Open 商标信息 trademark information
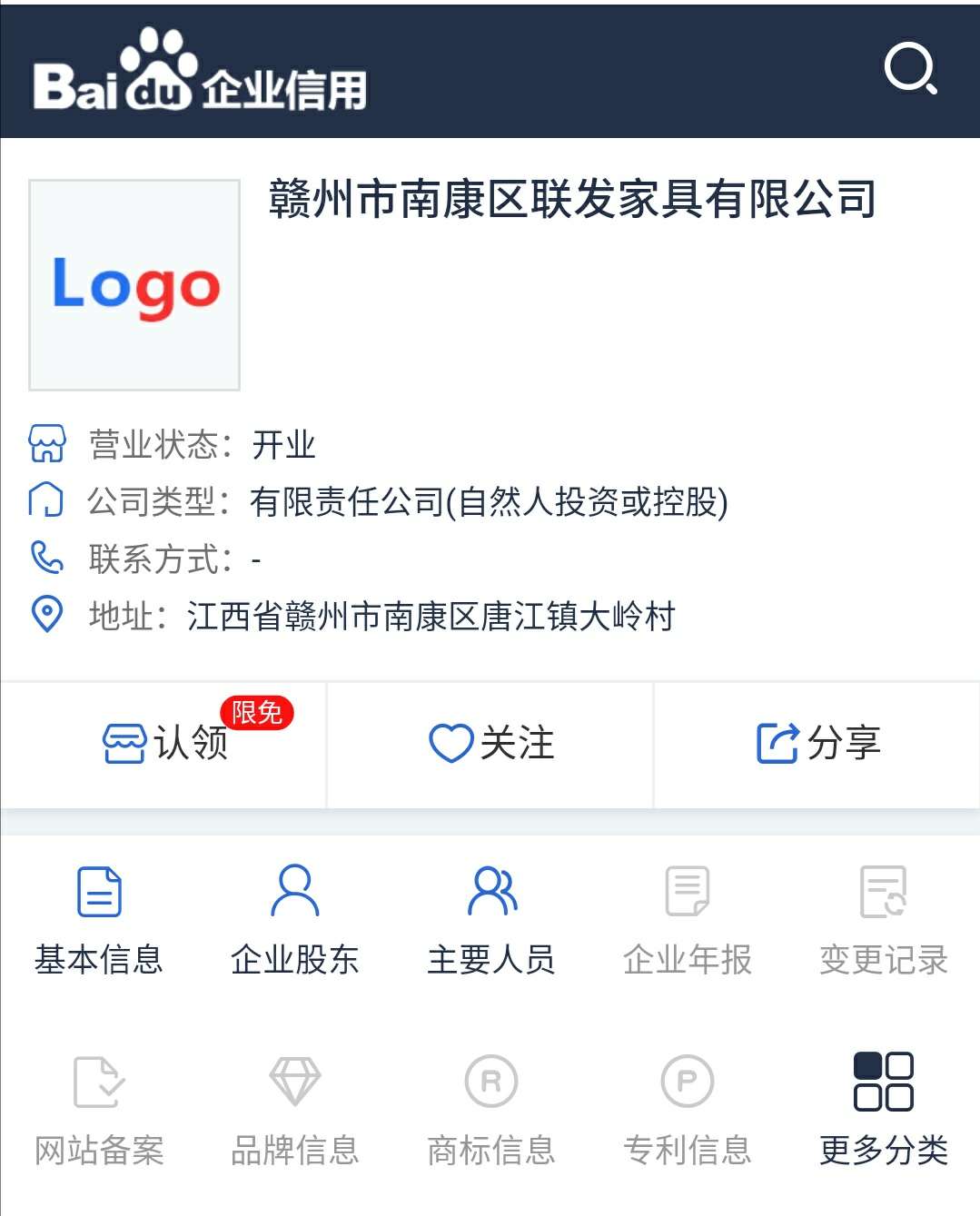Image resolution: width=980 pixels, height=1216 pixels. 491,1110
